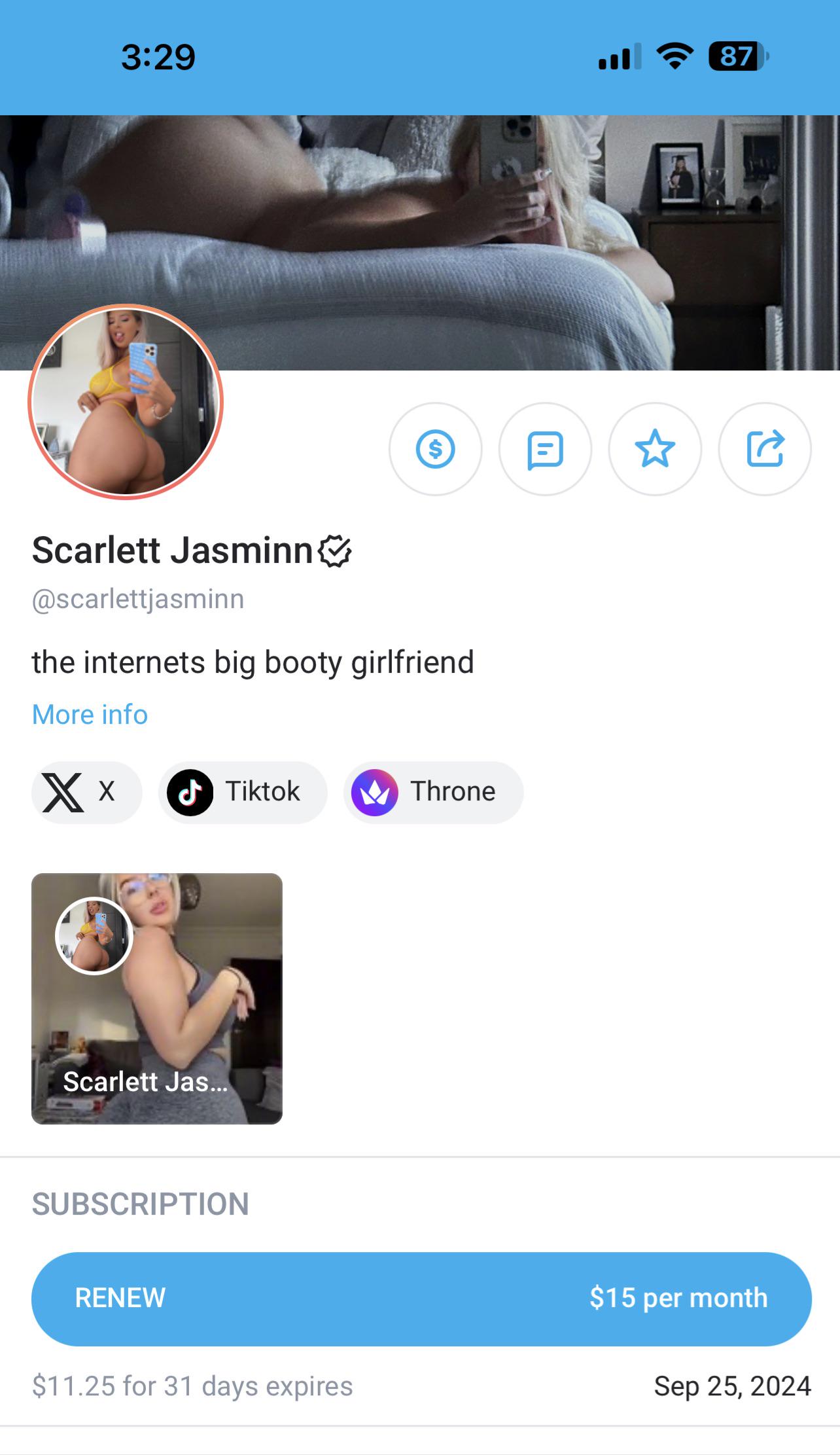
Task: Share this profile
Action: click(x=765, y=449)
